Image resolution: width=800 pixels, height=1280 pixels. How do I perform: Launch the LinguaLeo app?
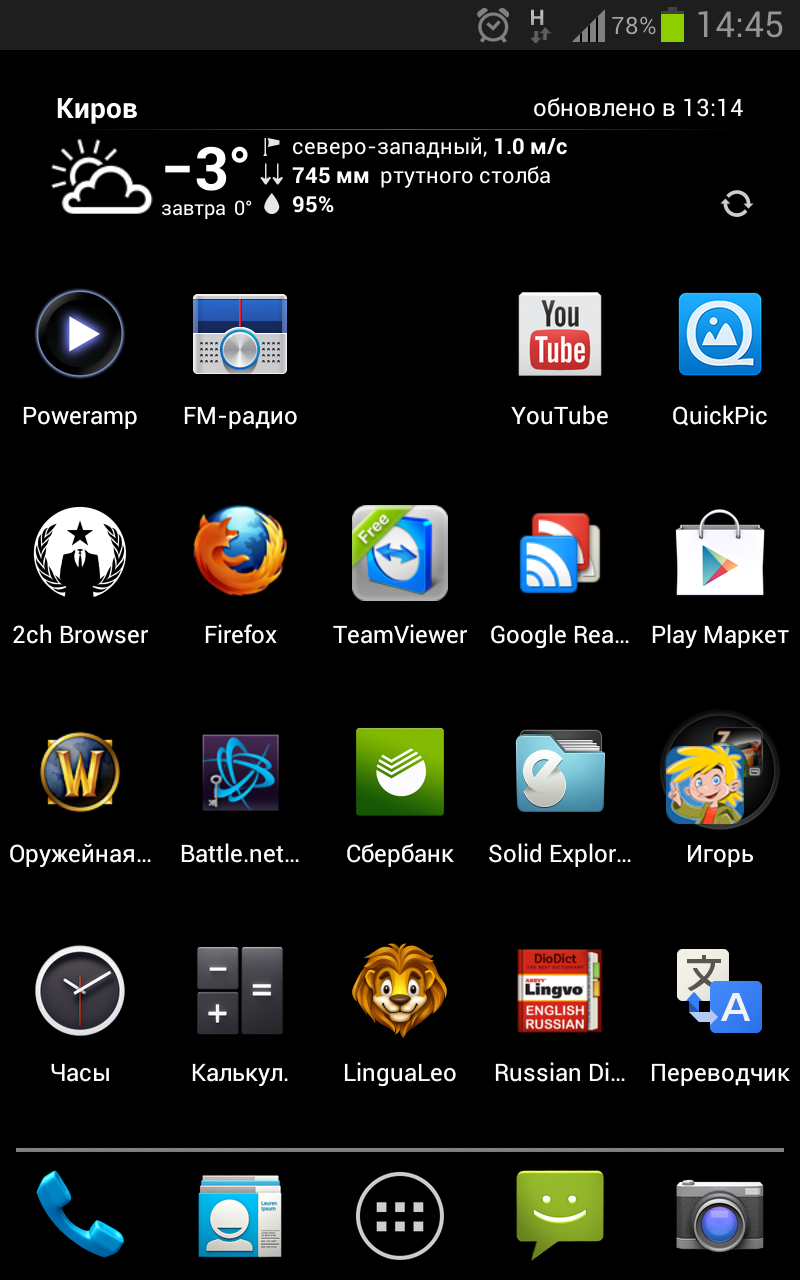pos(400,990)
